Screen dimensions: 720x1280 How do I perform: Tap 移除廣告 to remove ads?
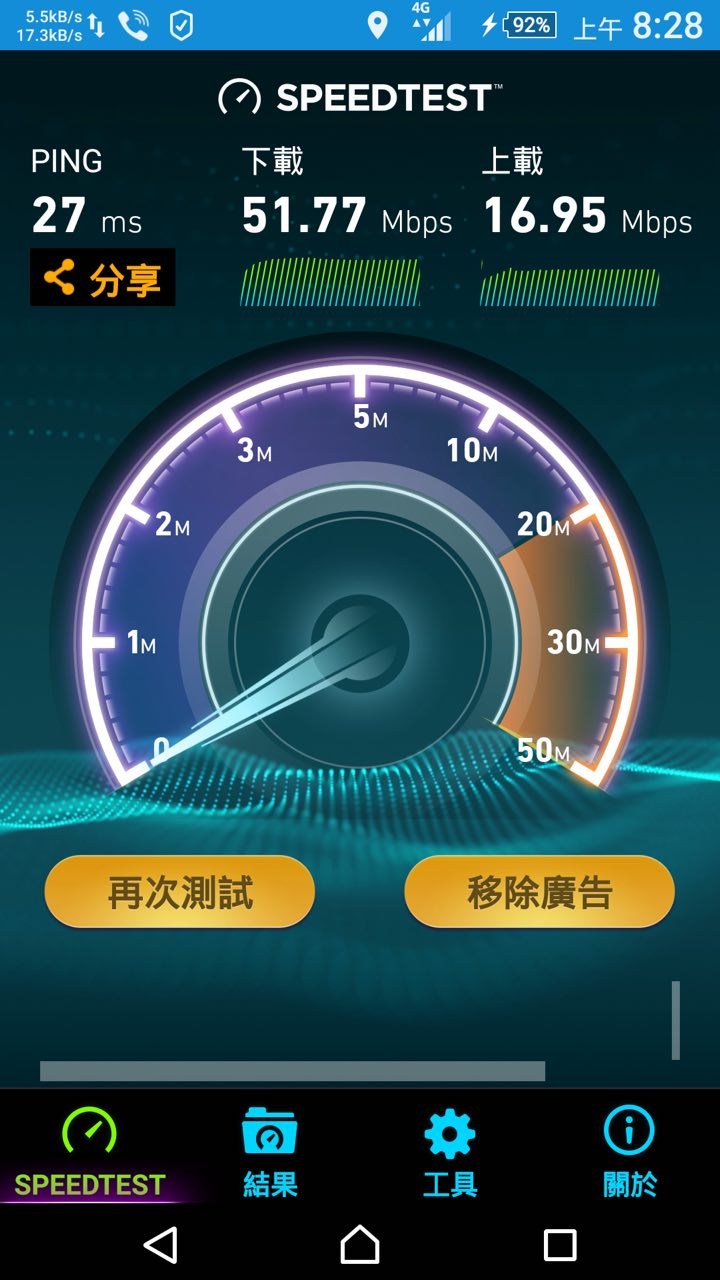tap(539, 891)
